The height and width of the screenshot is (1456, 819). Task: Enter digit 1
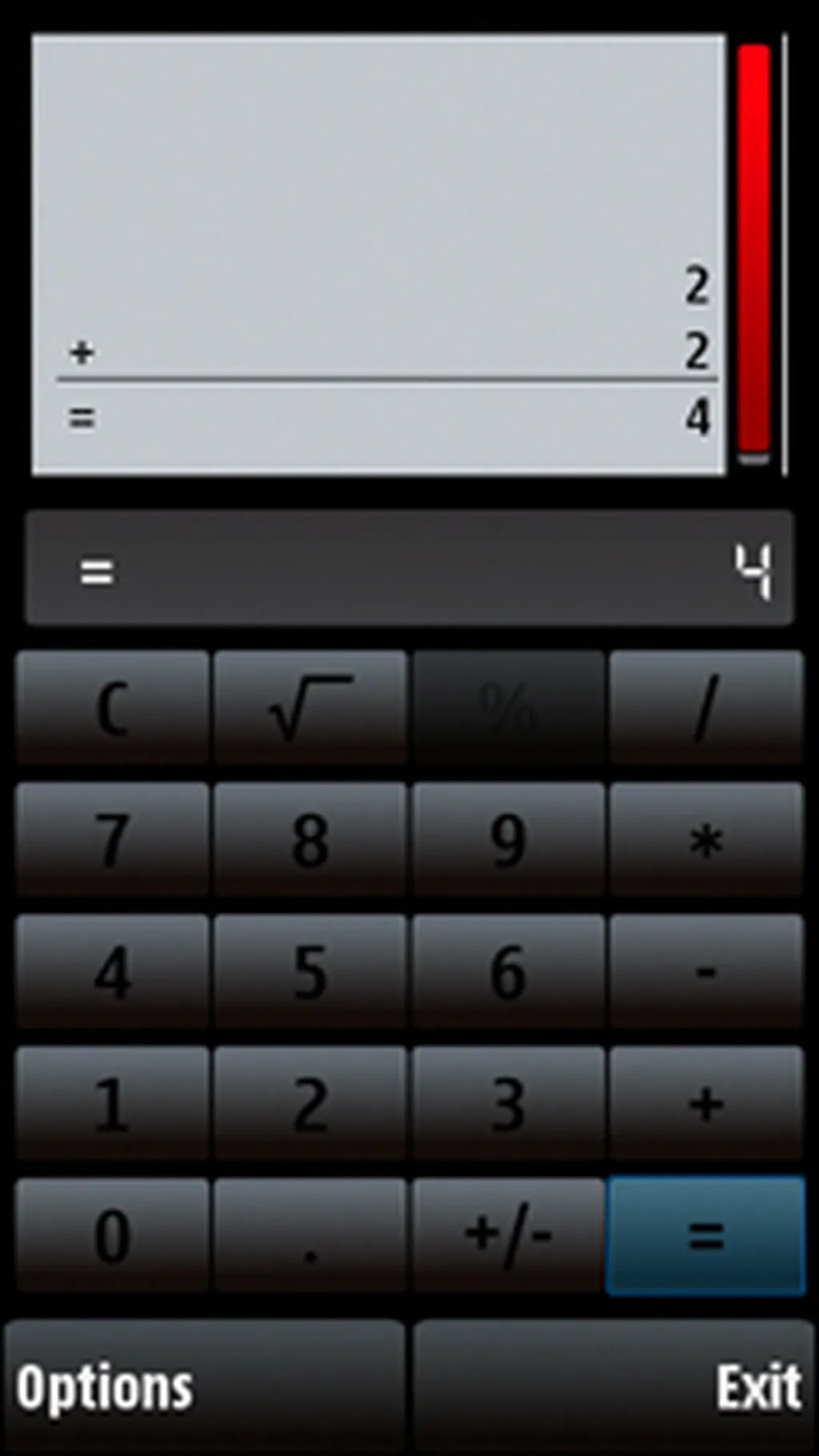[113, 1103]
